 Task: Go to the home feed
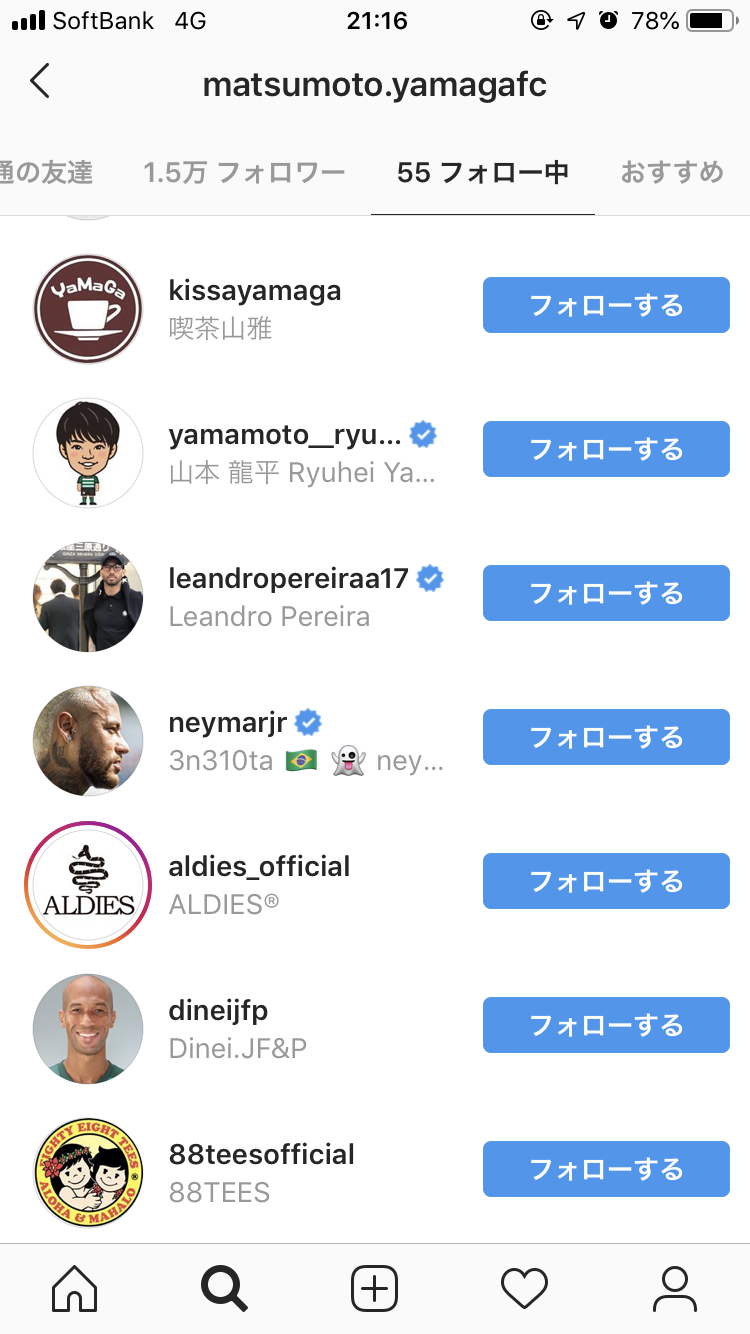click(x=75, y=1288)
